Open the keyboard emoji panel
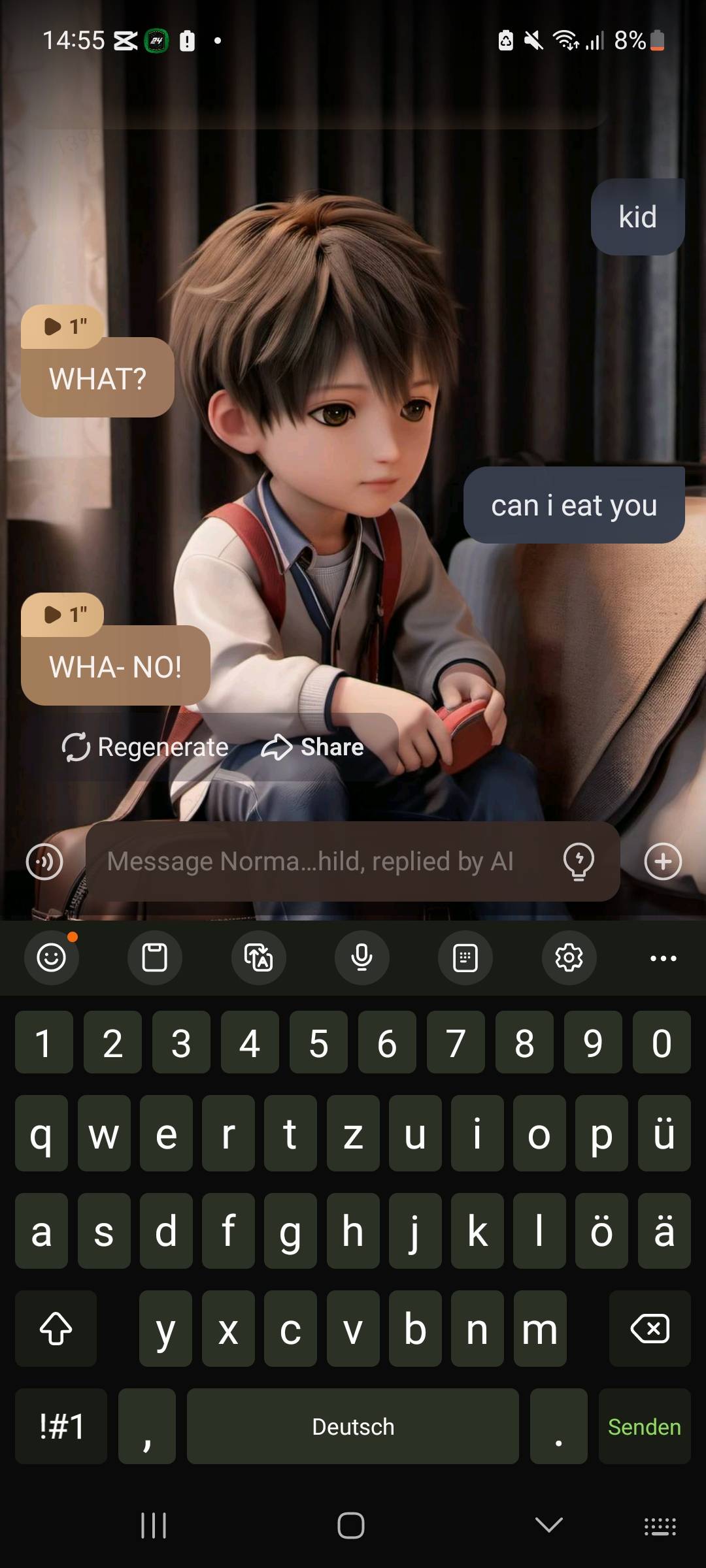Image resolution: width=706 pixels, height=1568 pixels. pyautogui.click(x=52, y=958)
